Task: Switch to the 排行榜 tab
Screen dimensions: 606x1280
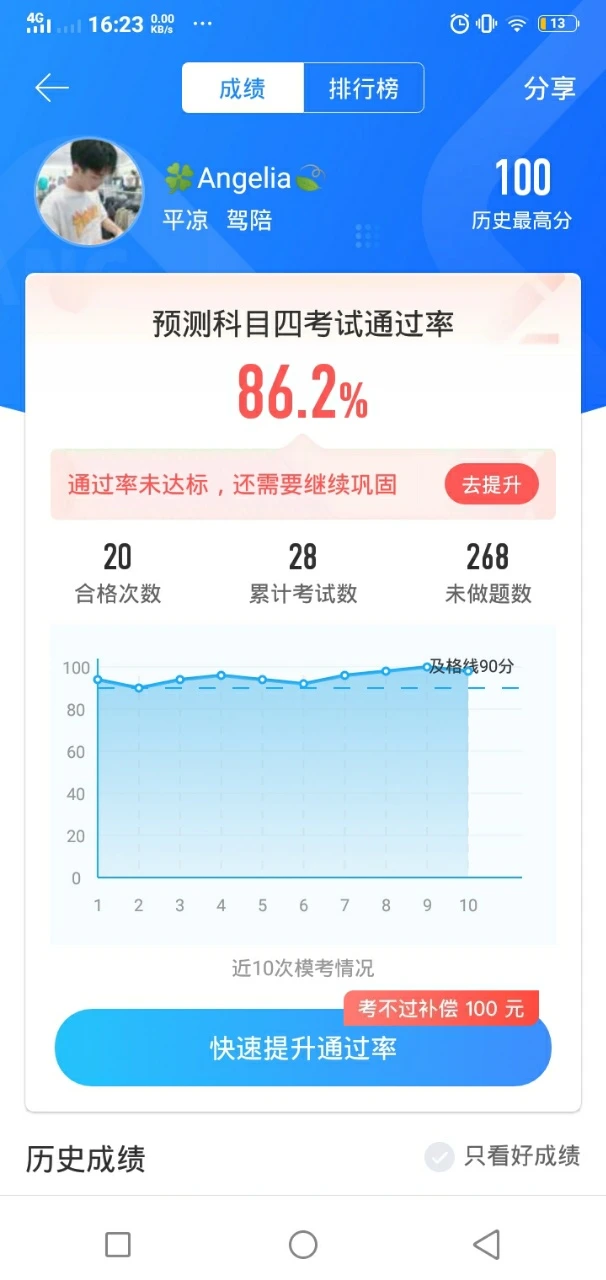Action: tap(363, 88)
